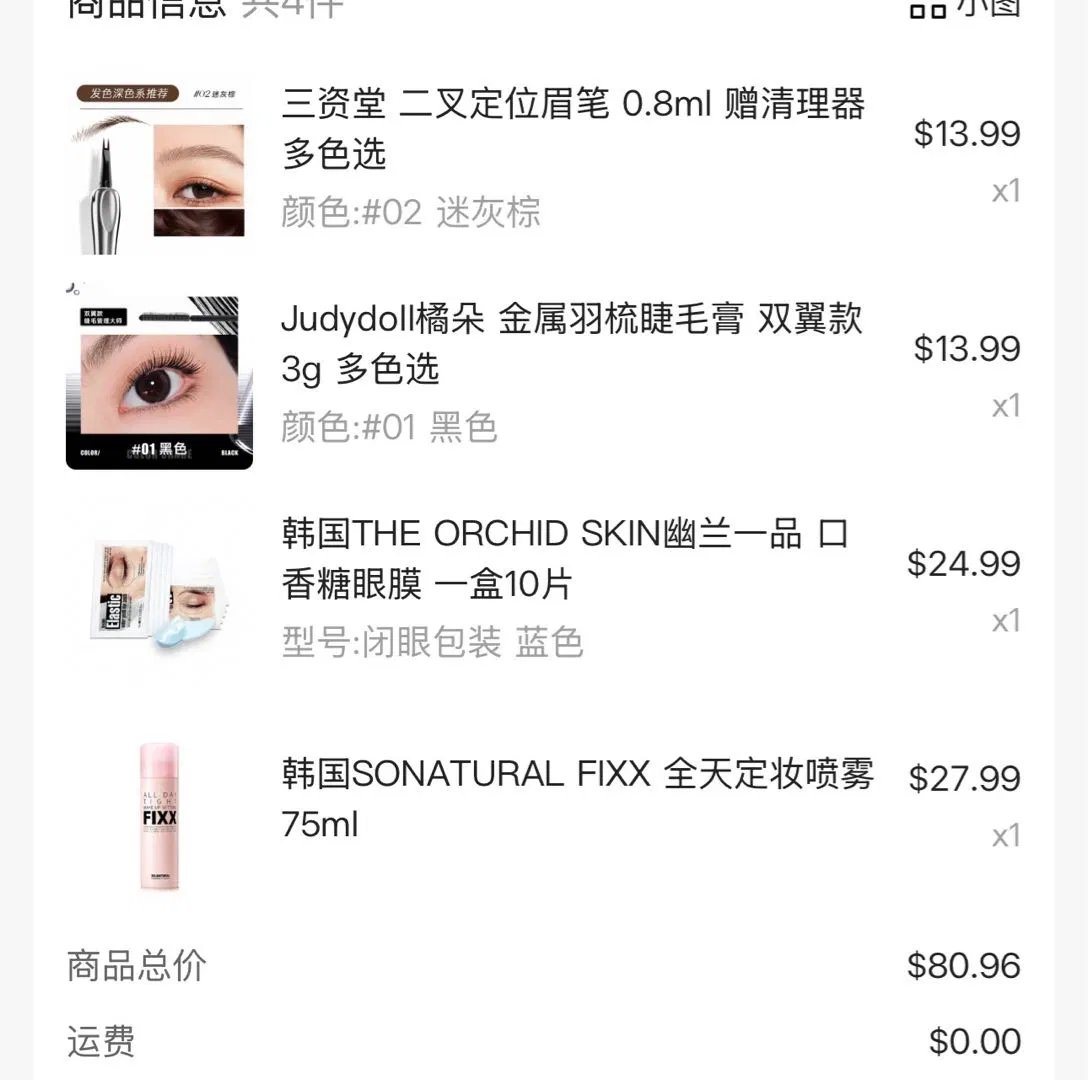Switch product list to 小图 view

pyautogui.click(x=964, y=8)
